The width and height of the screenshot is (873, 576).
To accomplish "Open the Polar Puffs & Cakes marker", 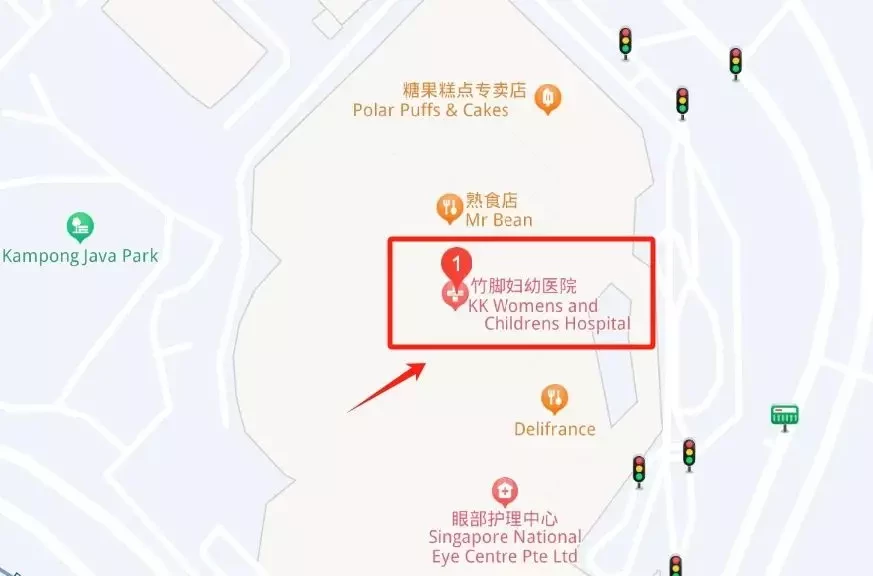I will 547,98.
